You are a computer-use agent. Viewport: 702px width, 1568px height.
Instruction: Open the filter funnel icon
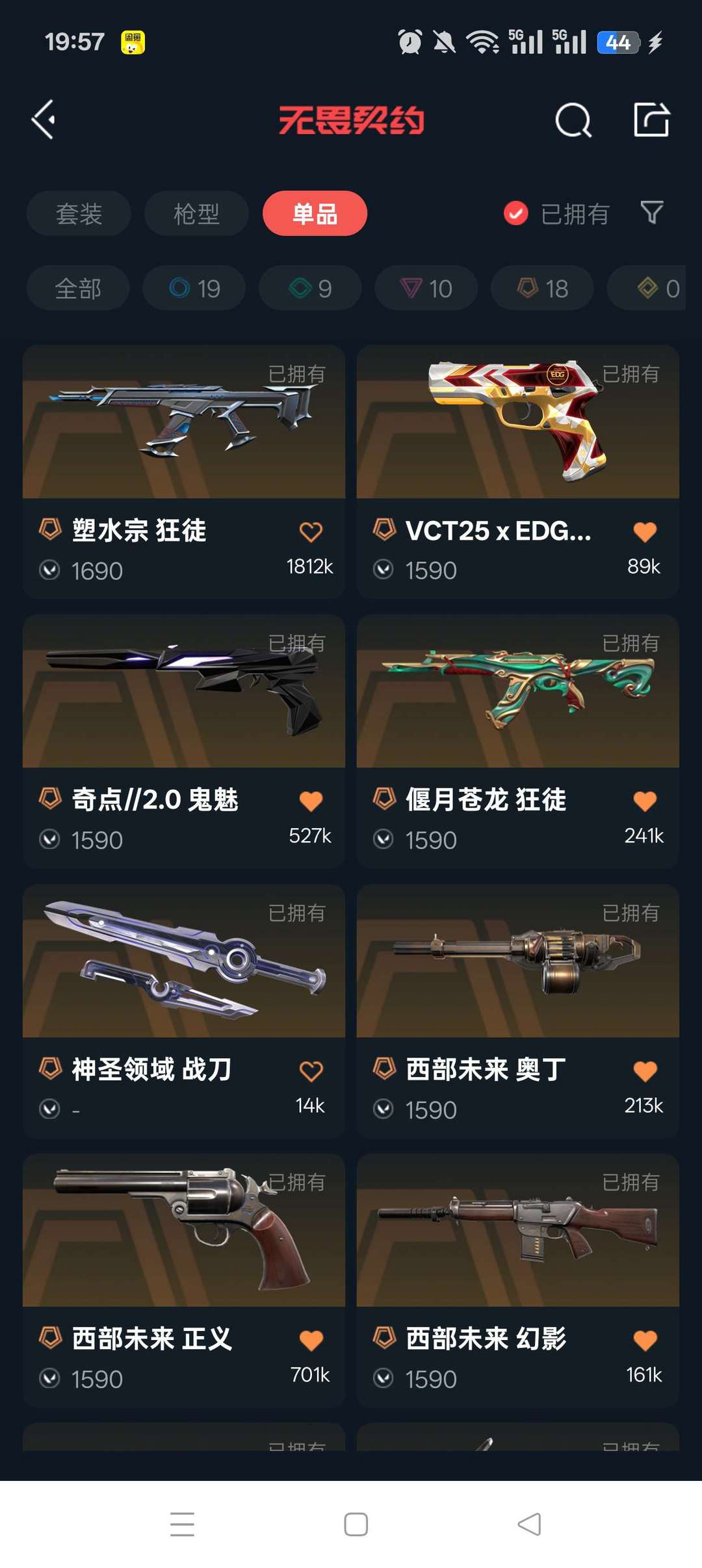point(651,212)
